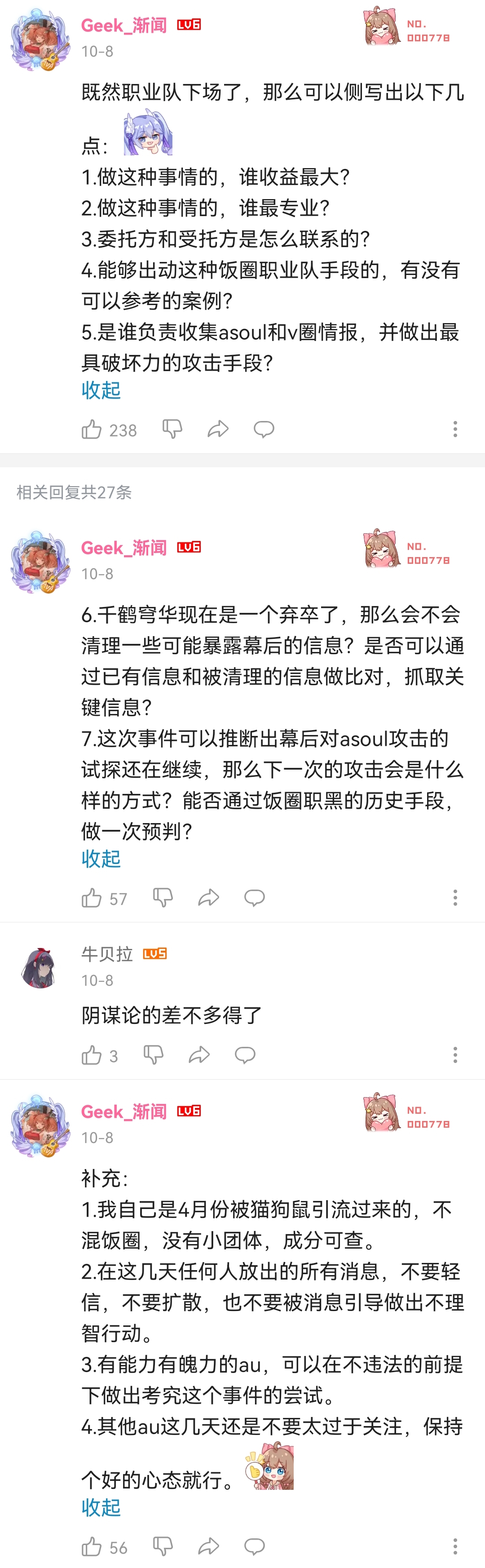485x1568 pixels.
Task: Share 牛贝拉's reply
Action: 199,1055
